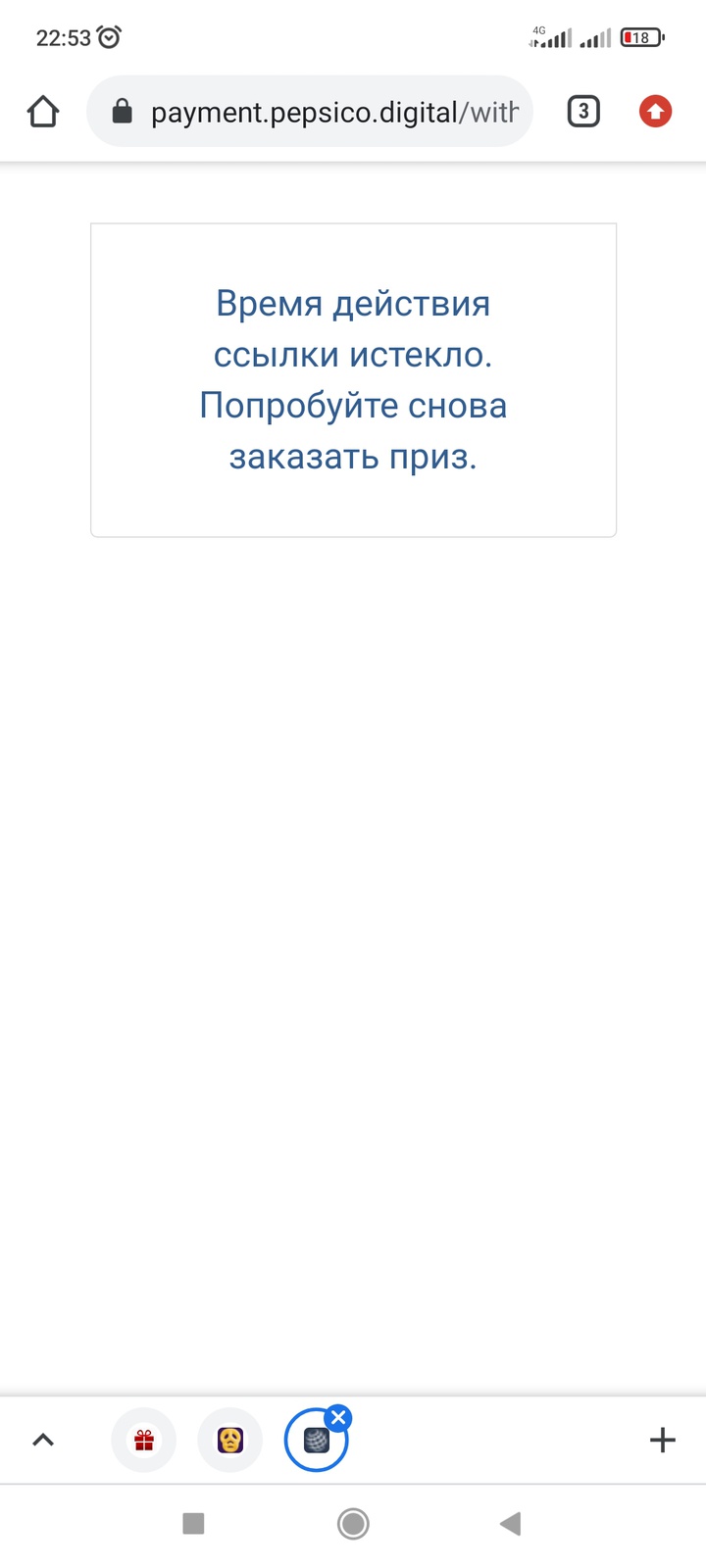The height and width of the screenshot is (1568, 706).
Task: Open the tab switcher showing 3 tabs
Action: 583,112
